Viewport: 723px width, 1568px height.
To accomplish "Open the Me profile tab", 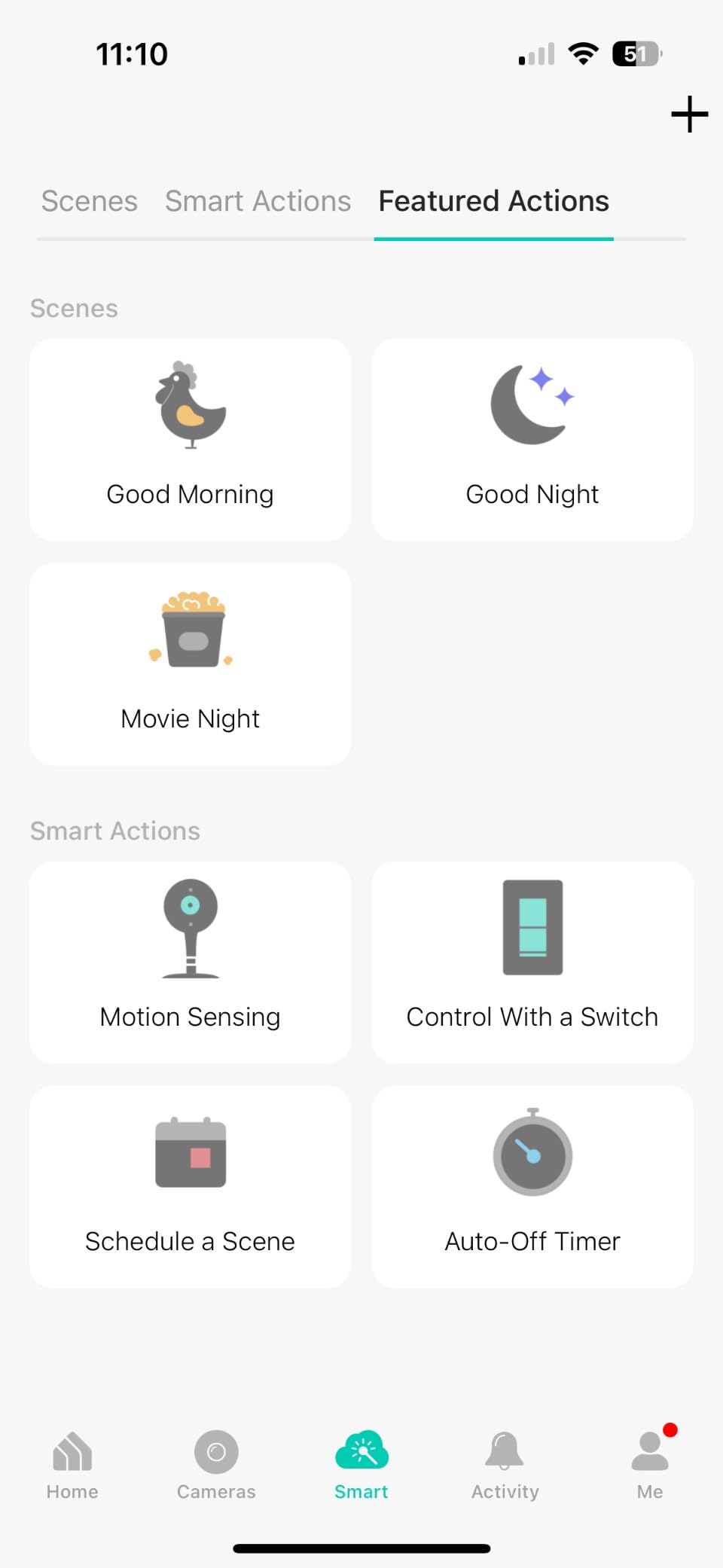I will point(650,1466).
